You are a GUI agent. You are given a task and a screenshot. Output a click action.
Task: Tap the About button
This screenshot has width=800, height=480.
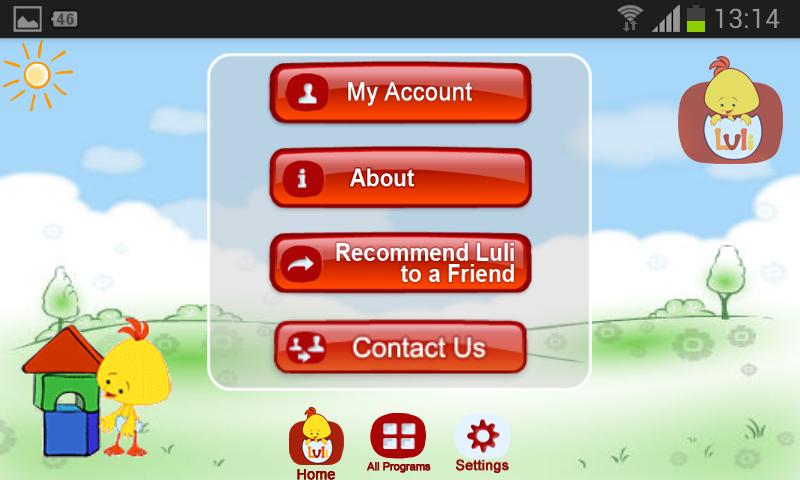pyautogui.click(x=401, y=178)
